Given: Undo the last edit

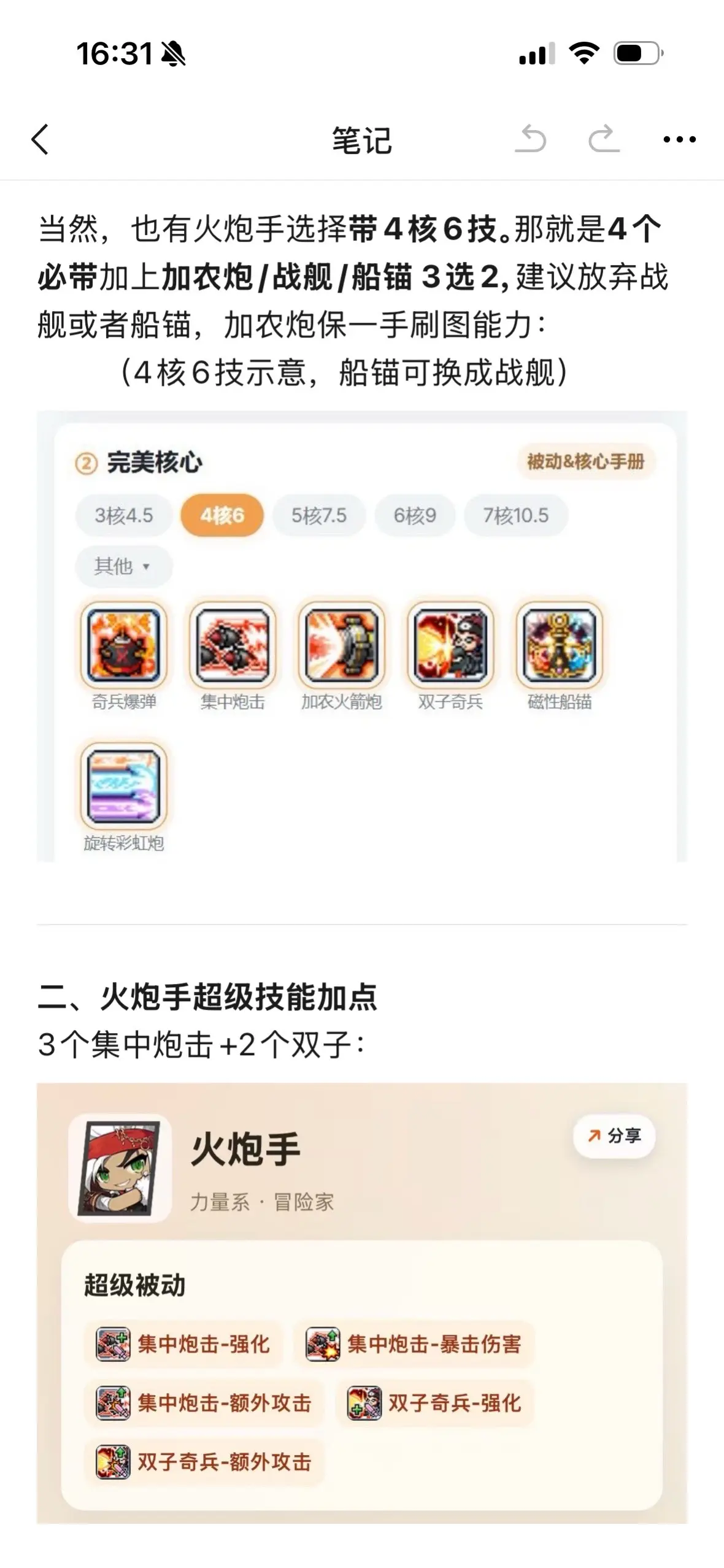Looking at the screenshot, I should pos(531,139).
